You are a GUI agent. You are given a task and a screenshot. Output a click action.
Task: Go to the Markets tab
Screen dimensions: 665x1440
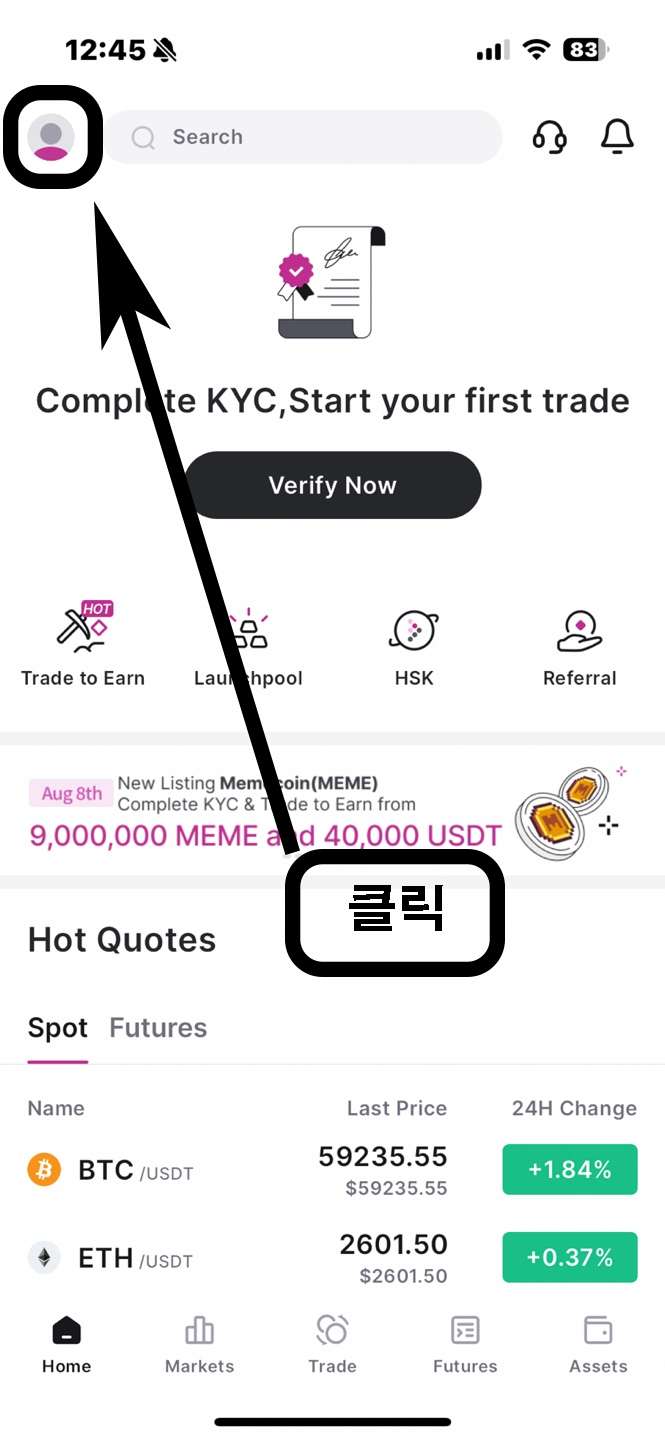[x=199, y=1345]
